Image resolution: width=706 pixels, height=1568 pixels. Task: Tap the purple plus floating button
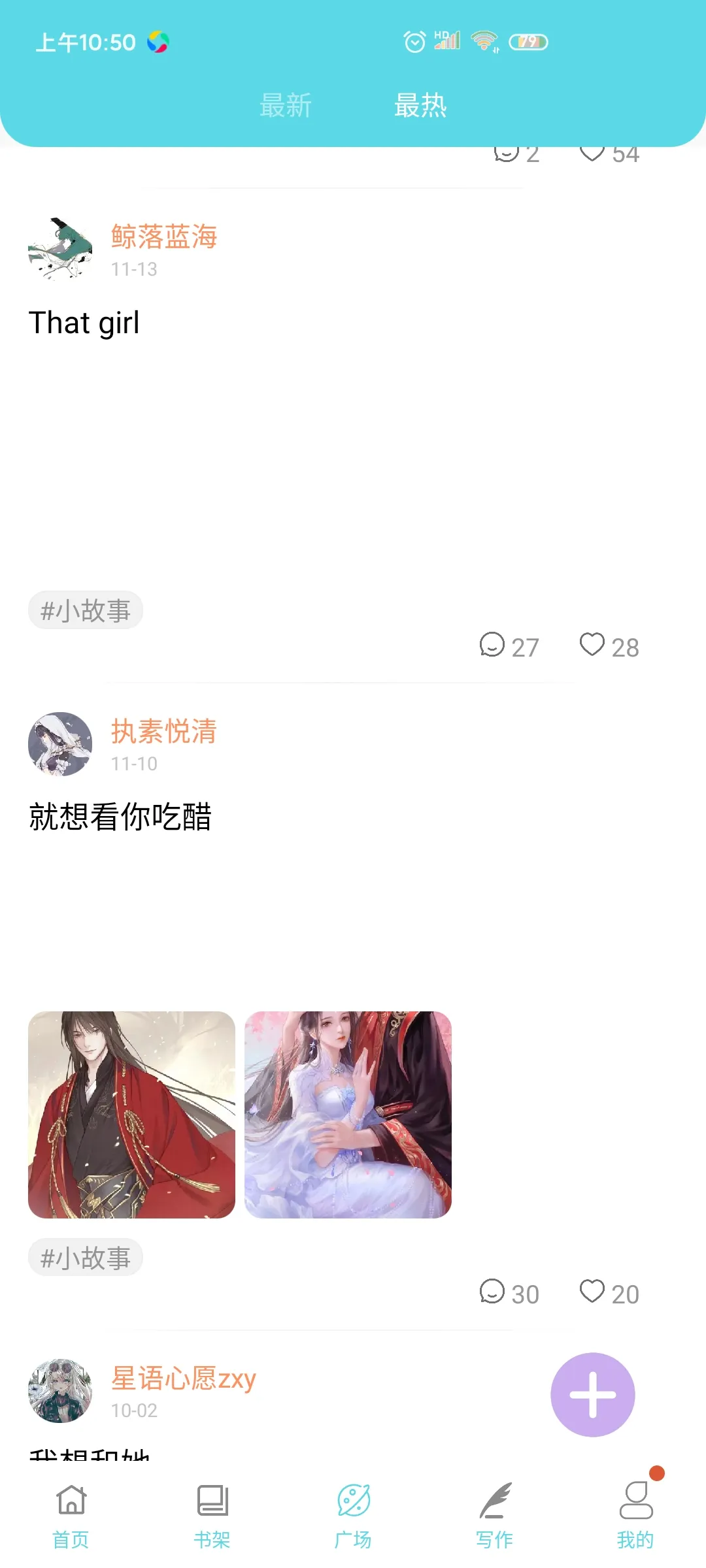click(x=592, y=1395)
